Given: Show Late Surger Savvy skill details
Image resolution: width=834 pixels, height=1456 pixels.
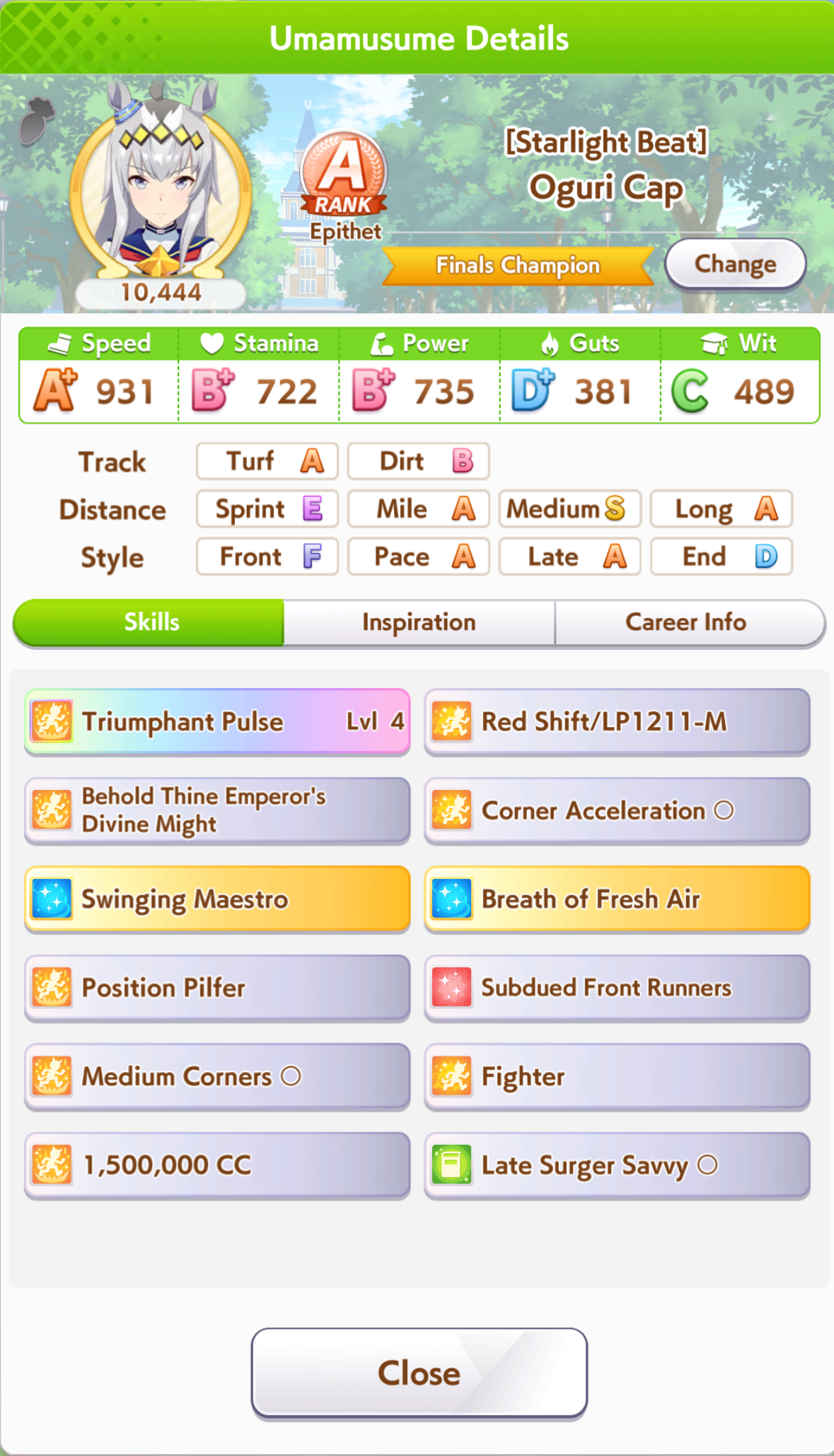Looking at the screenshot, I should (x=617, y=1165).
